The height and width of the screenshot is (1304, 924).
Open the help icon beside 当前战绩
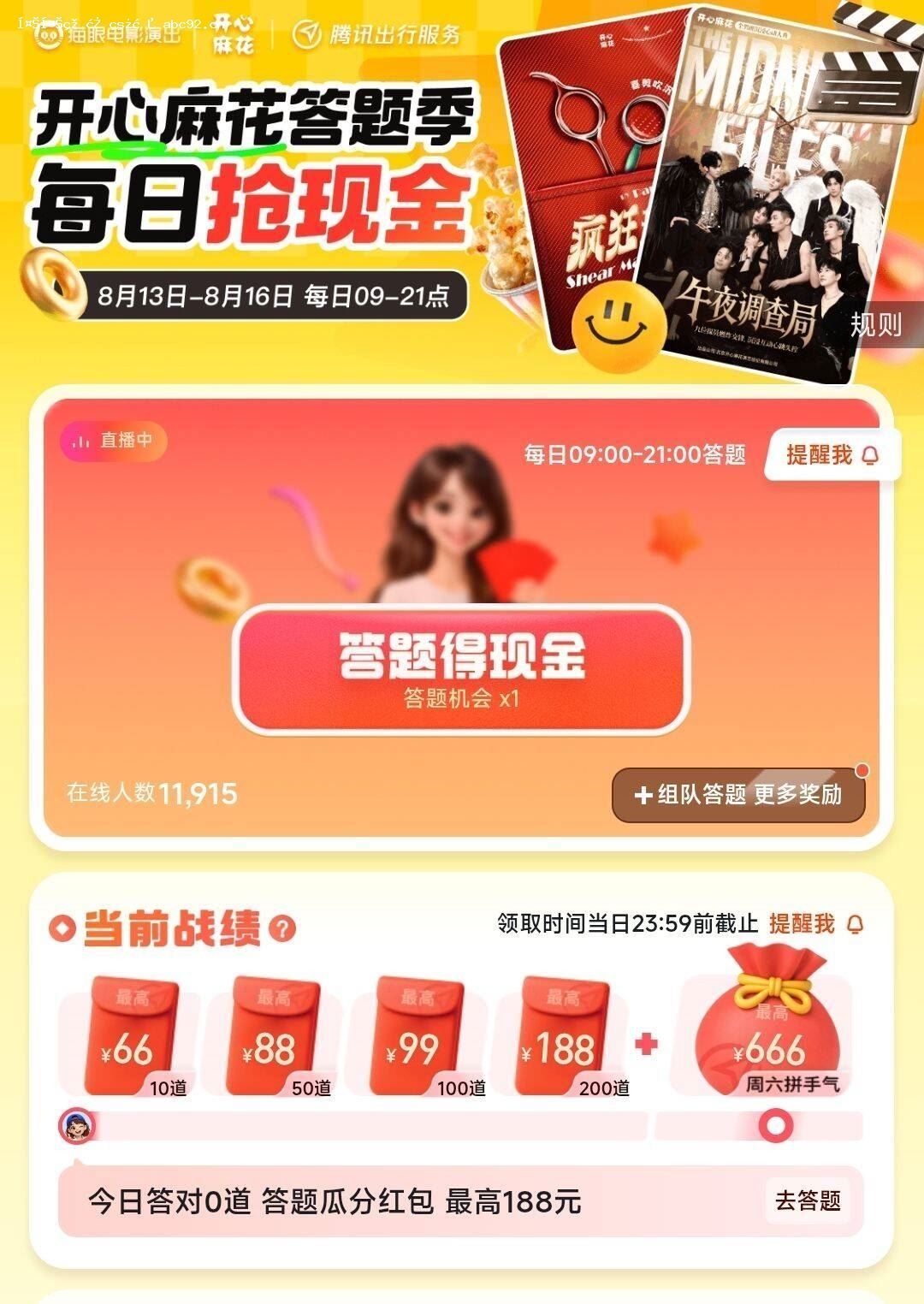[x=282, y=928]
